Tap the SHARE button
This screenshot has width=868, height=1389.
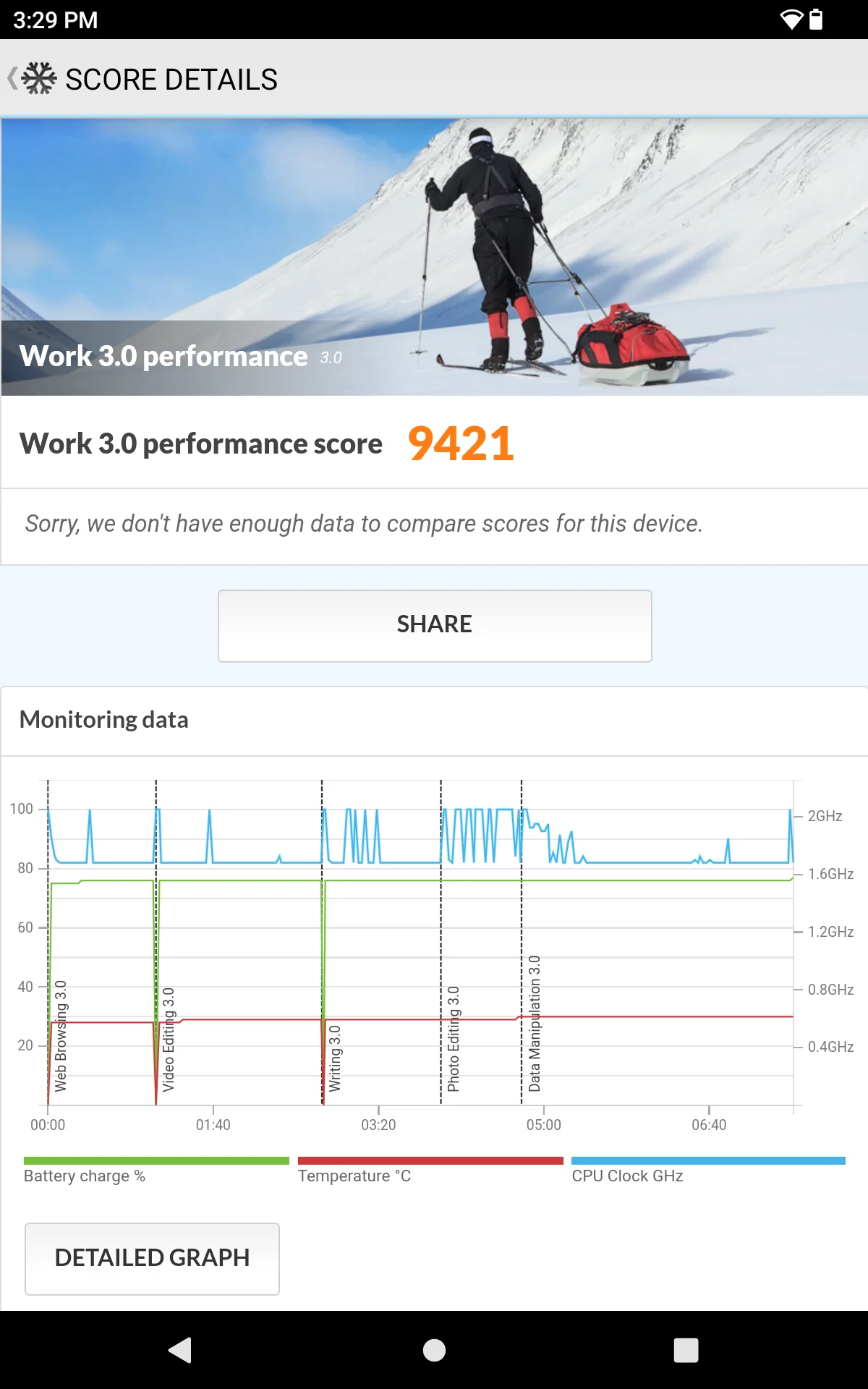coord(435,626)
